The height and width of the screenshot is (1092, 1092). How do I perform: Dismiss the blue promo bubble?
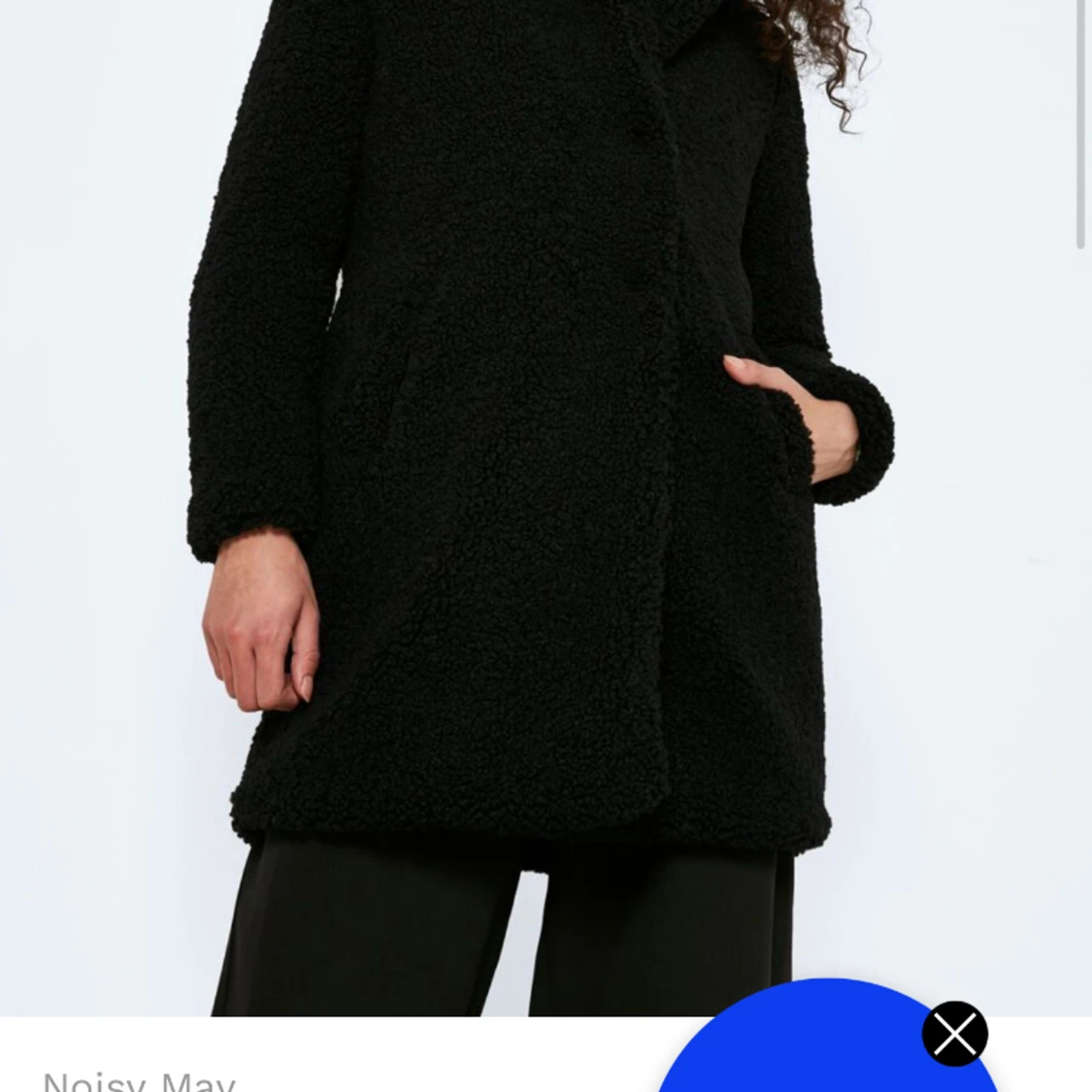pyautogui.click(x=954, y=1034)
